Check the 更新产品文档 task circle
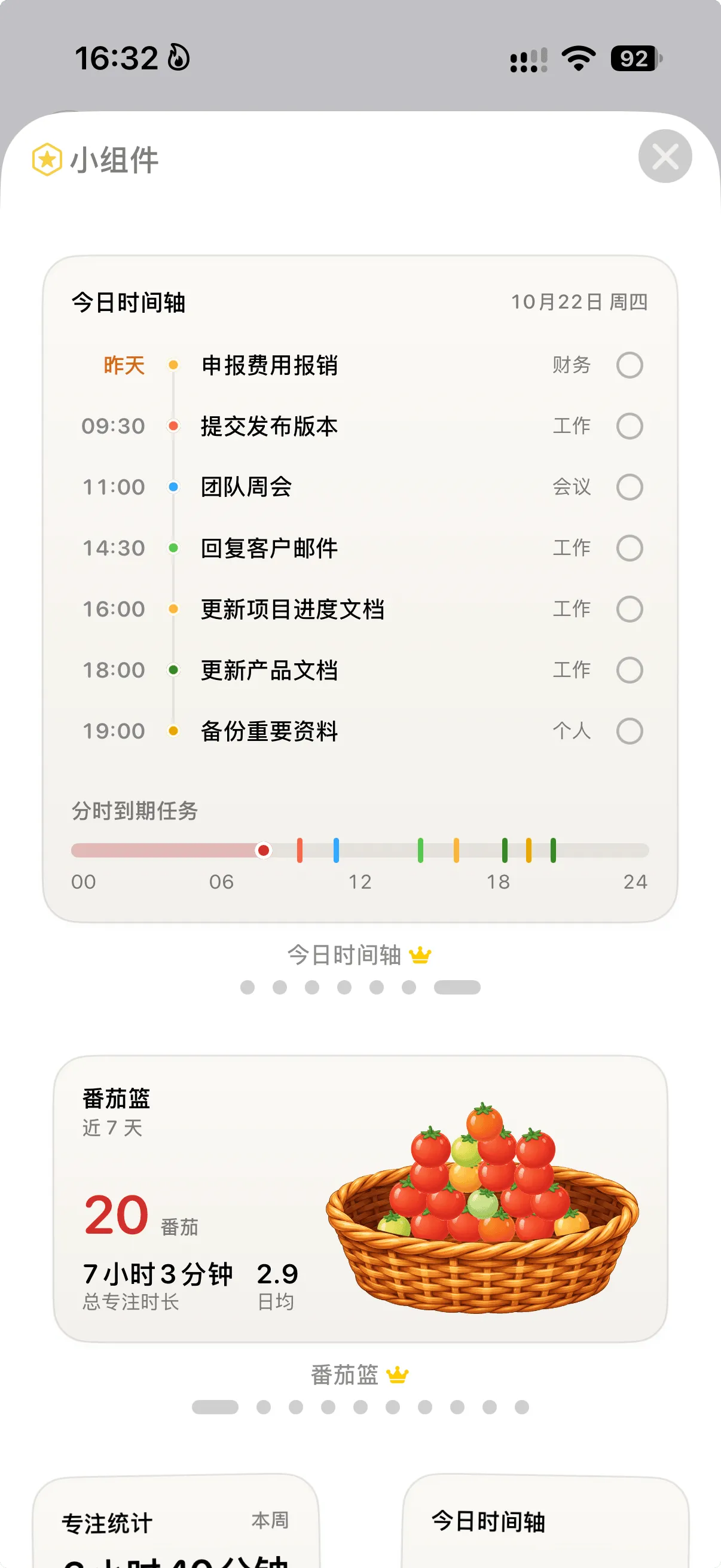 (629, 670)
